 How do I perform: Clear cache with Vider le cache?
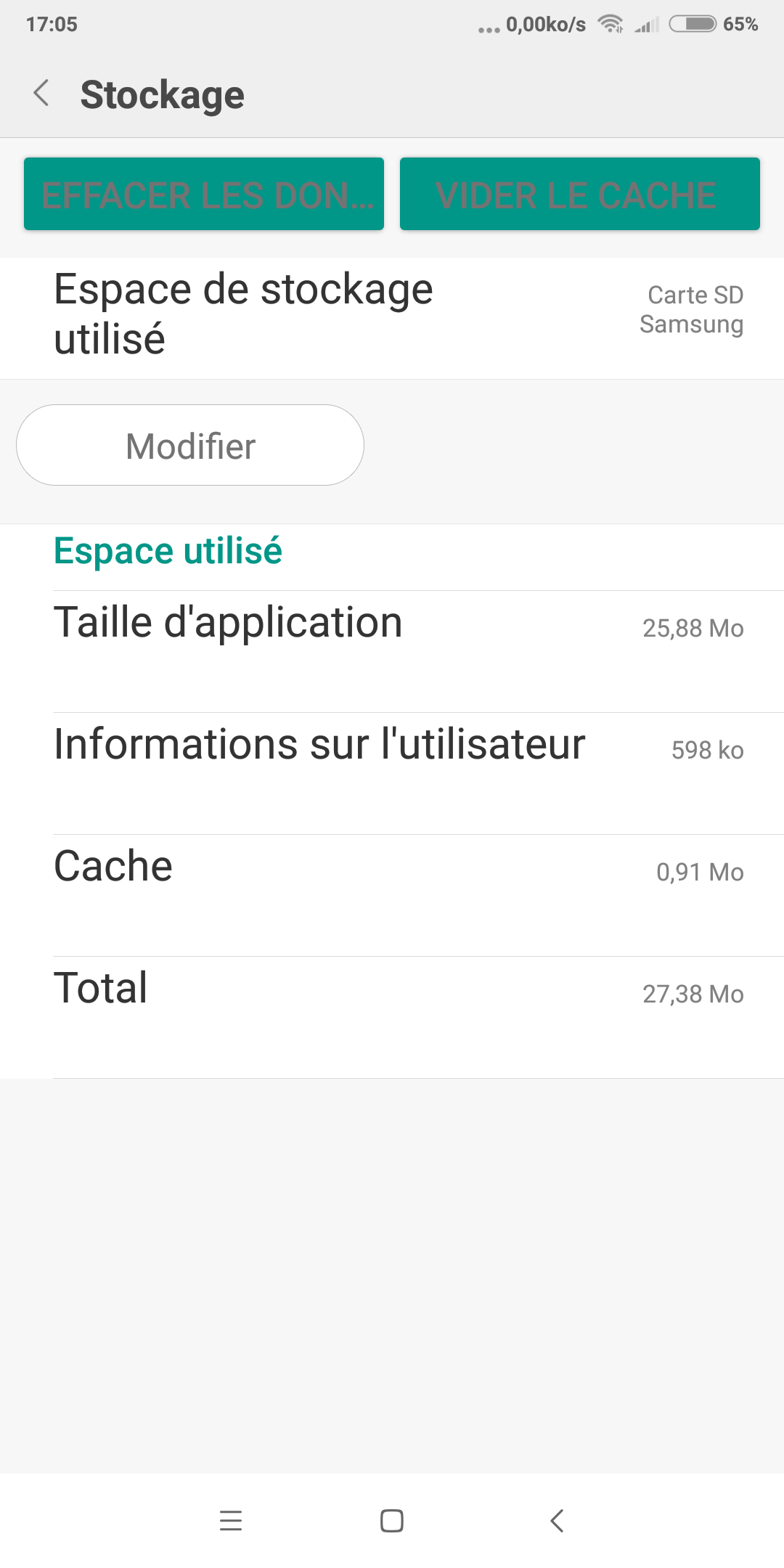point(579,195)
